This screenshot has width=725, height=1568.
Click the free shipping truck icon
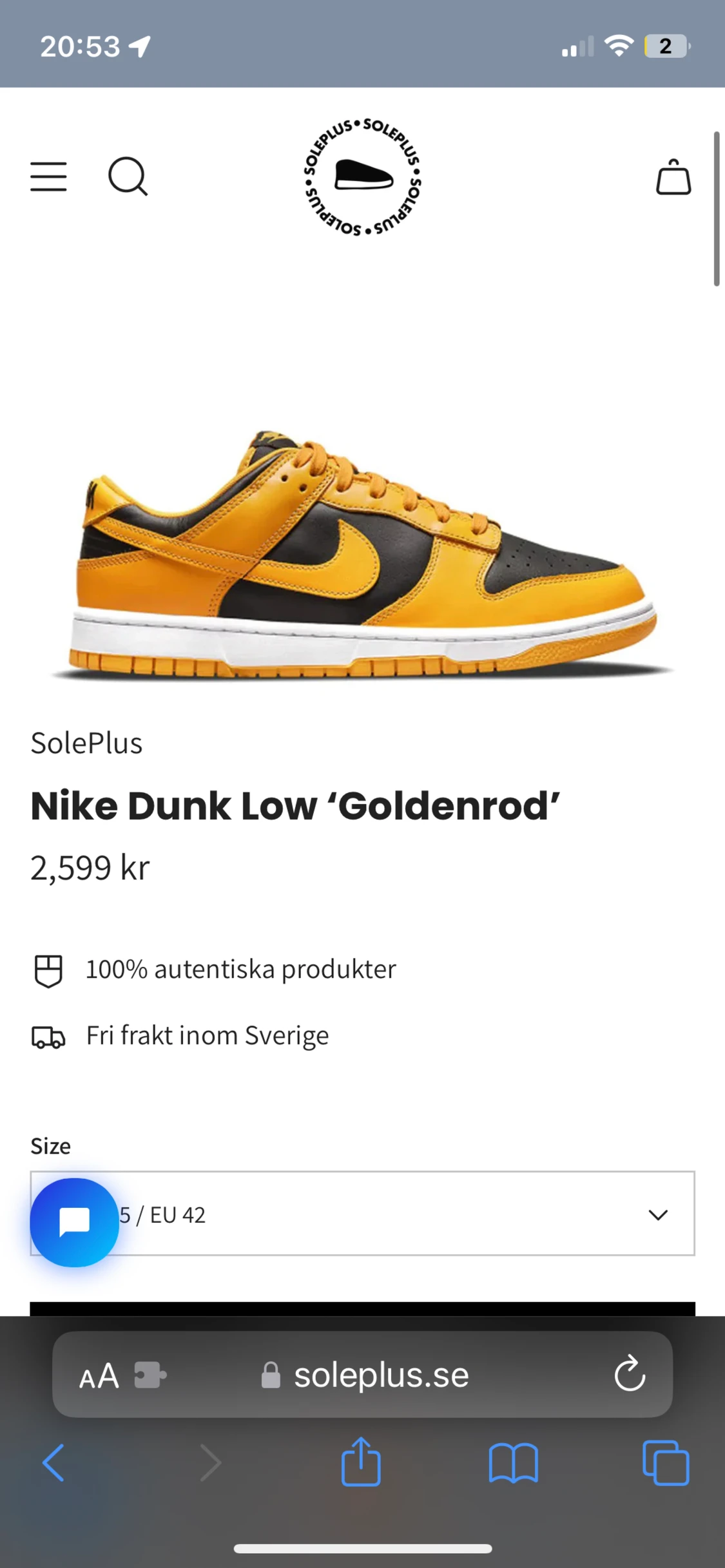pyautogui.click(x=48, y=1035)
